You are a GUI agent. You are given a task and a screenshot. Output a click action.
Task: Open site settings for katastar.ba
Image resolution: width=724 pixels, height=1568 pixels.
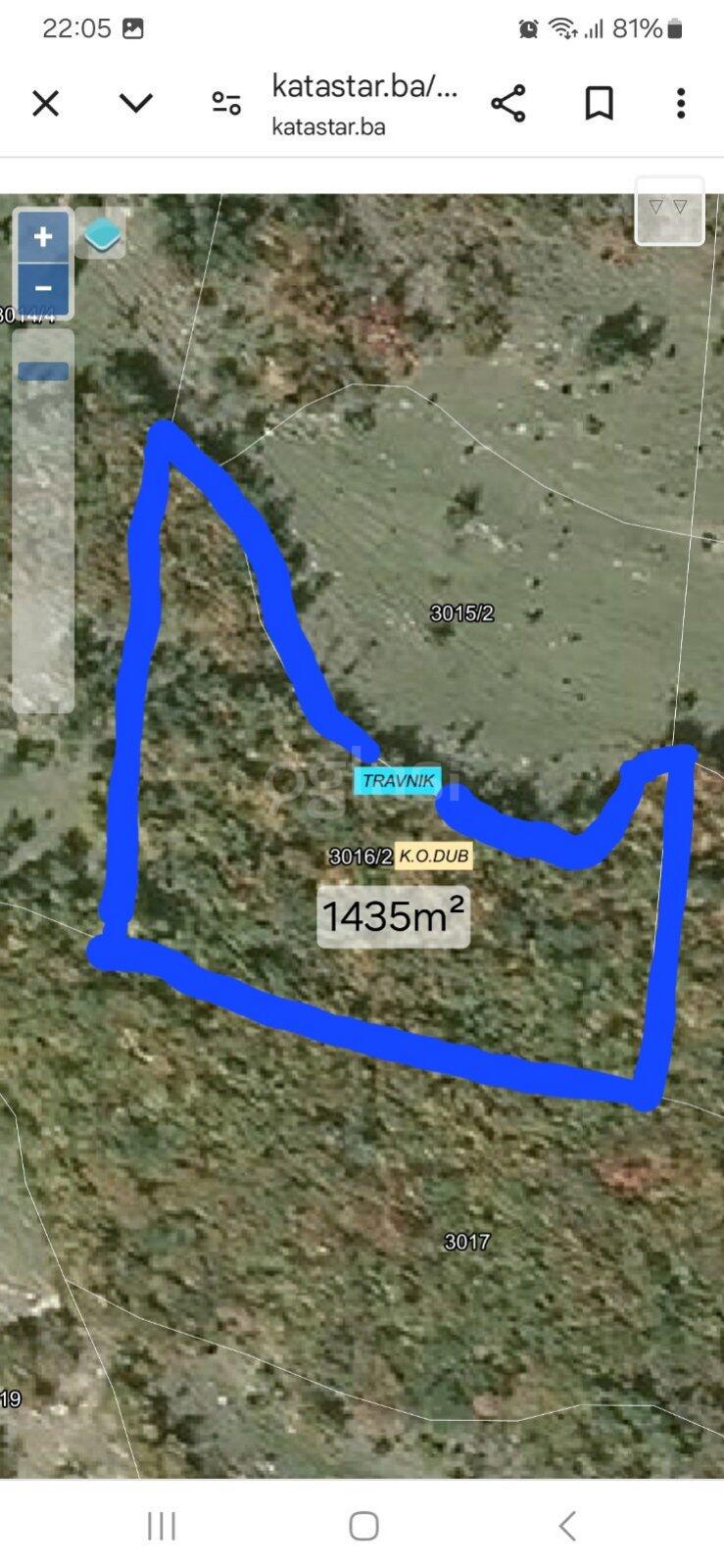pyautogui.click(x=226, y=103)
